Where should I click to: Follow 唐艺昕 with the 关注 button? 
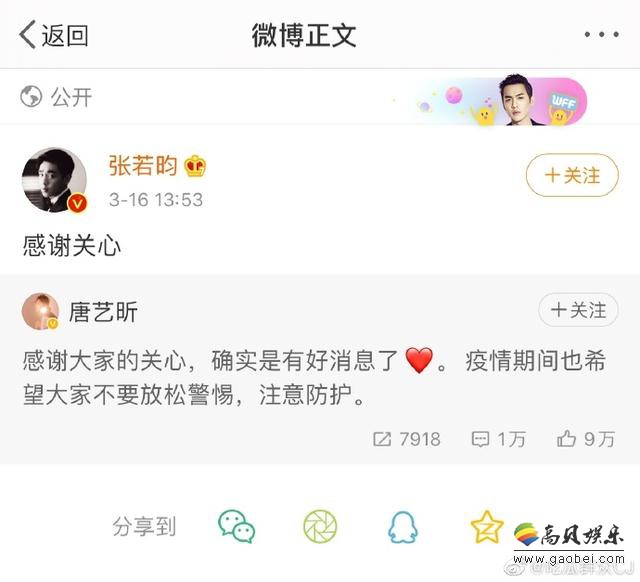(x=578, y=310)
